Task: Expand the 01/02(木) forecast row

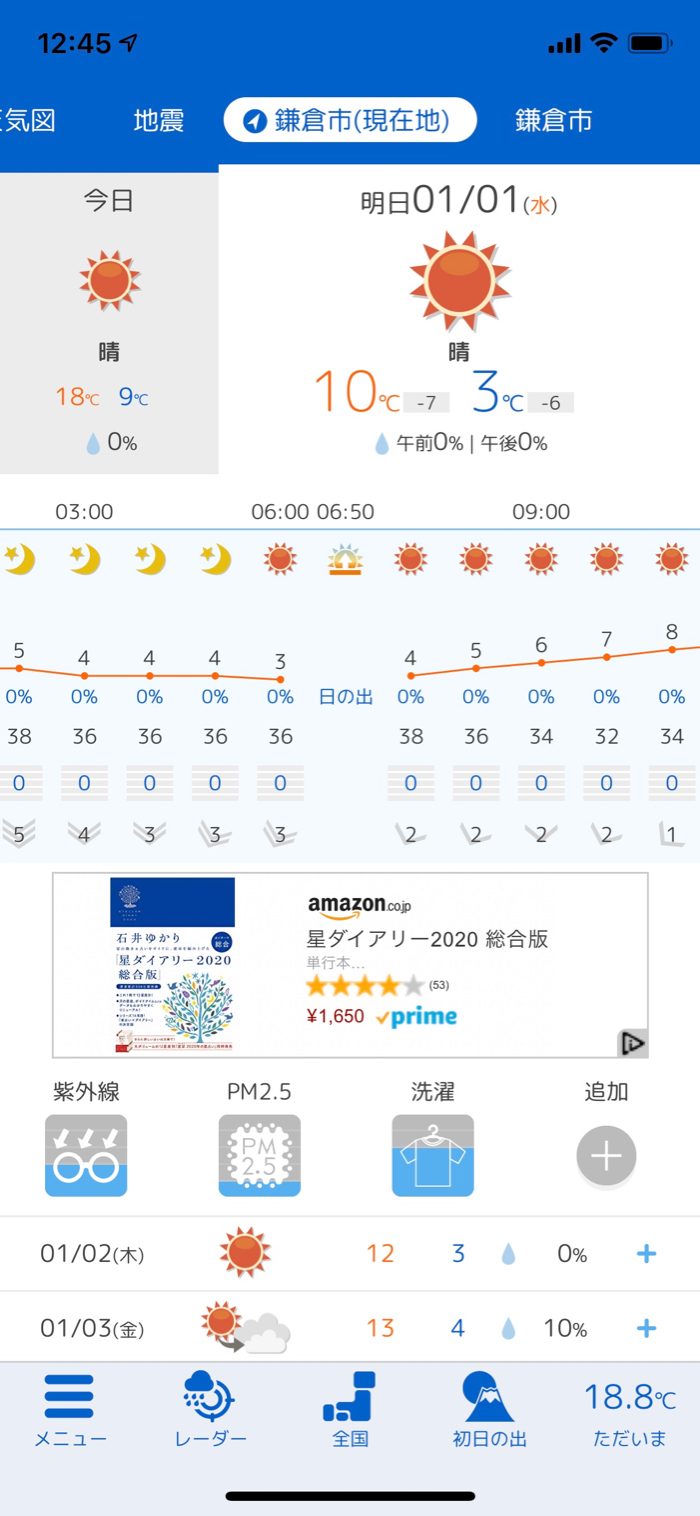Action: [x=350, y=1253]
